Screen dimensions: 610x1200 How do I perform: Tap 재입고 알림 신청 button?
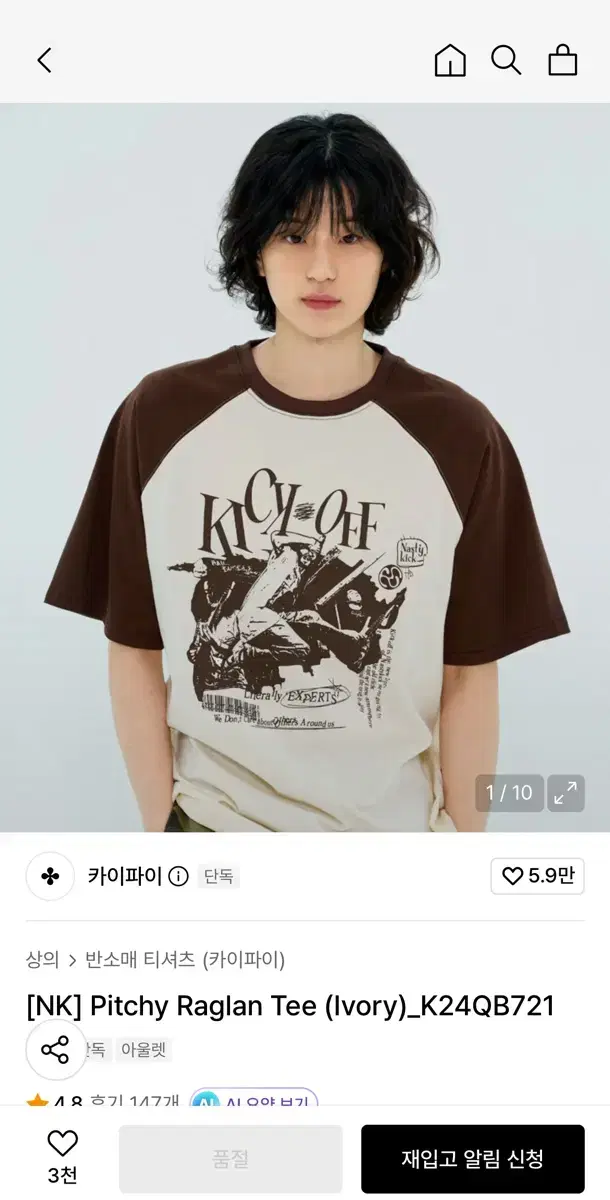tap(473, 1159)
